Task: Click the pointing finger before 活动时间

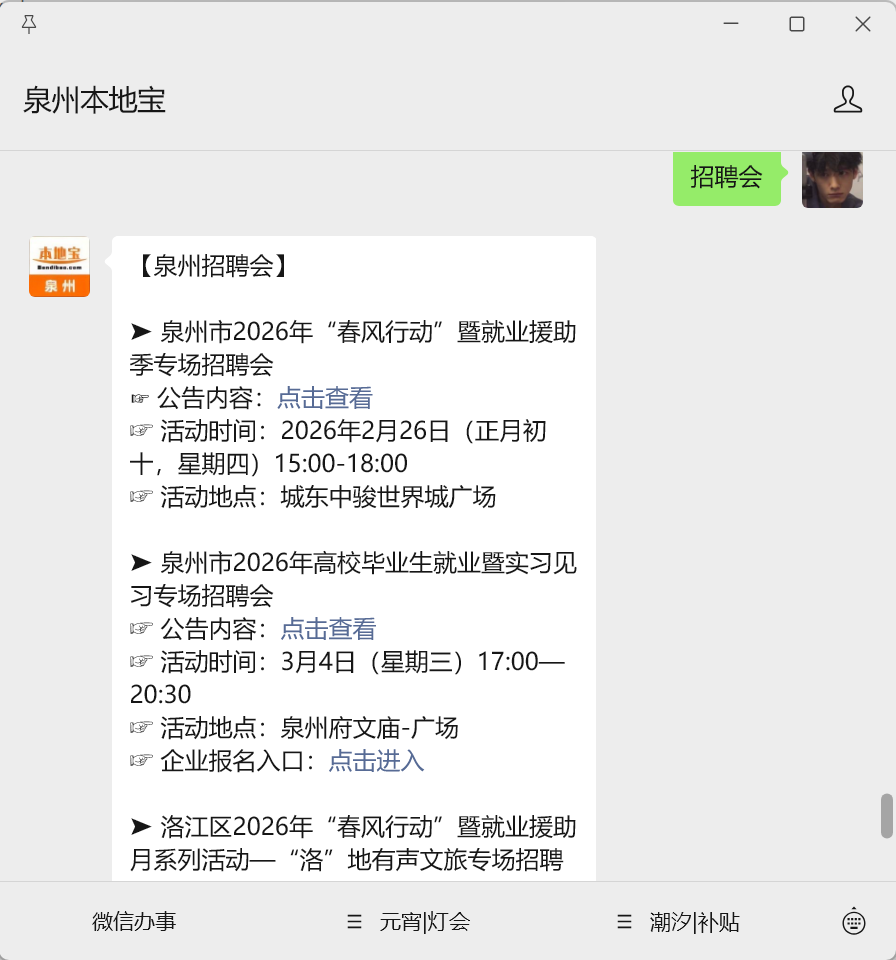Action: coord(140,430)
